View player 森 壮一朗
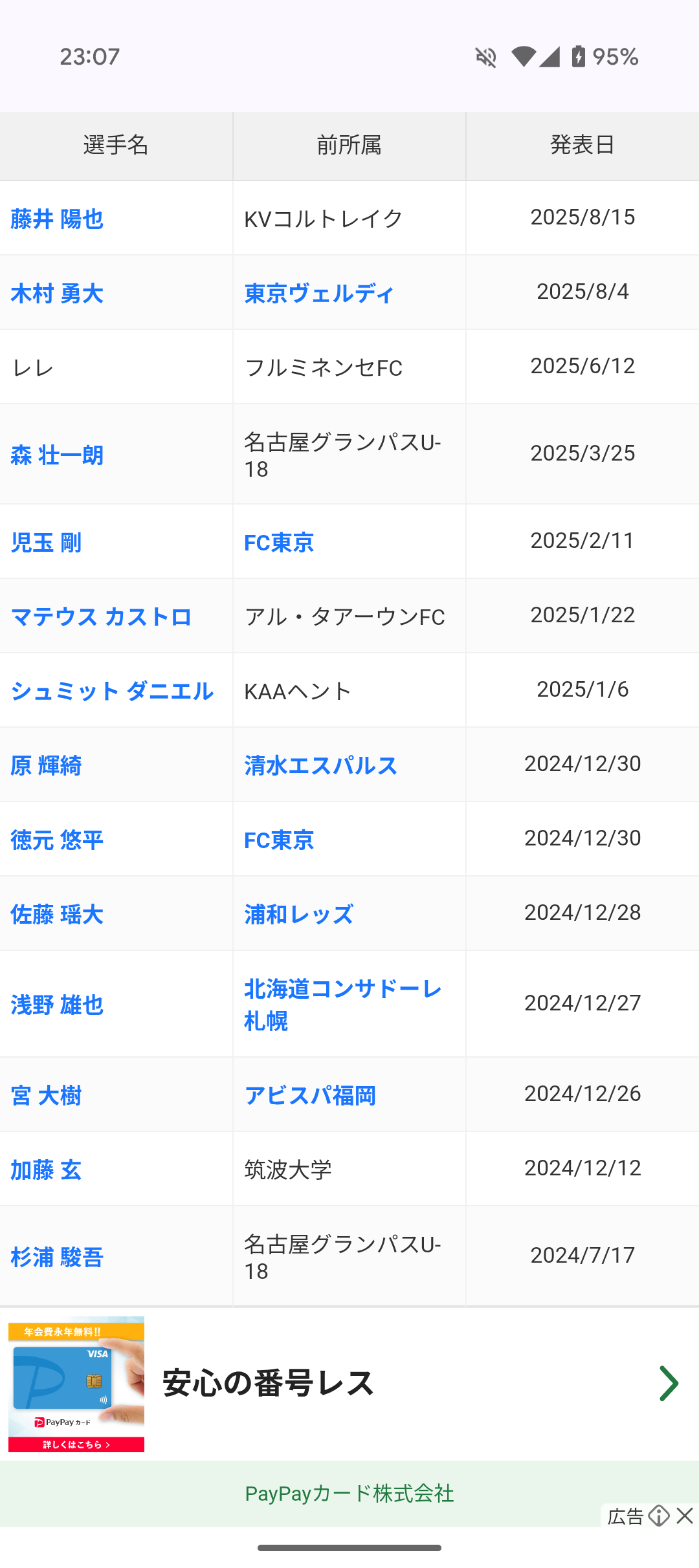The width and height of the screenshot is (699, 1568). [57, 455]
